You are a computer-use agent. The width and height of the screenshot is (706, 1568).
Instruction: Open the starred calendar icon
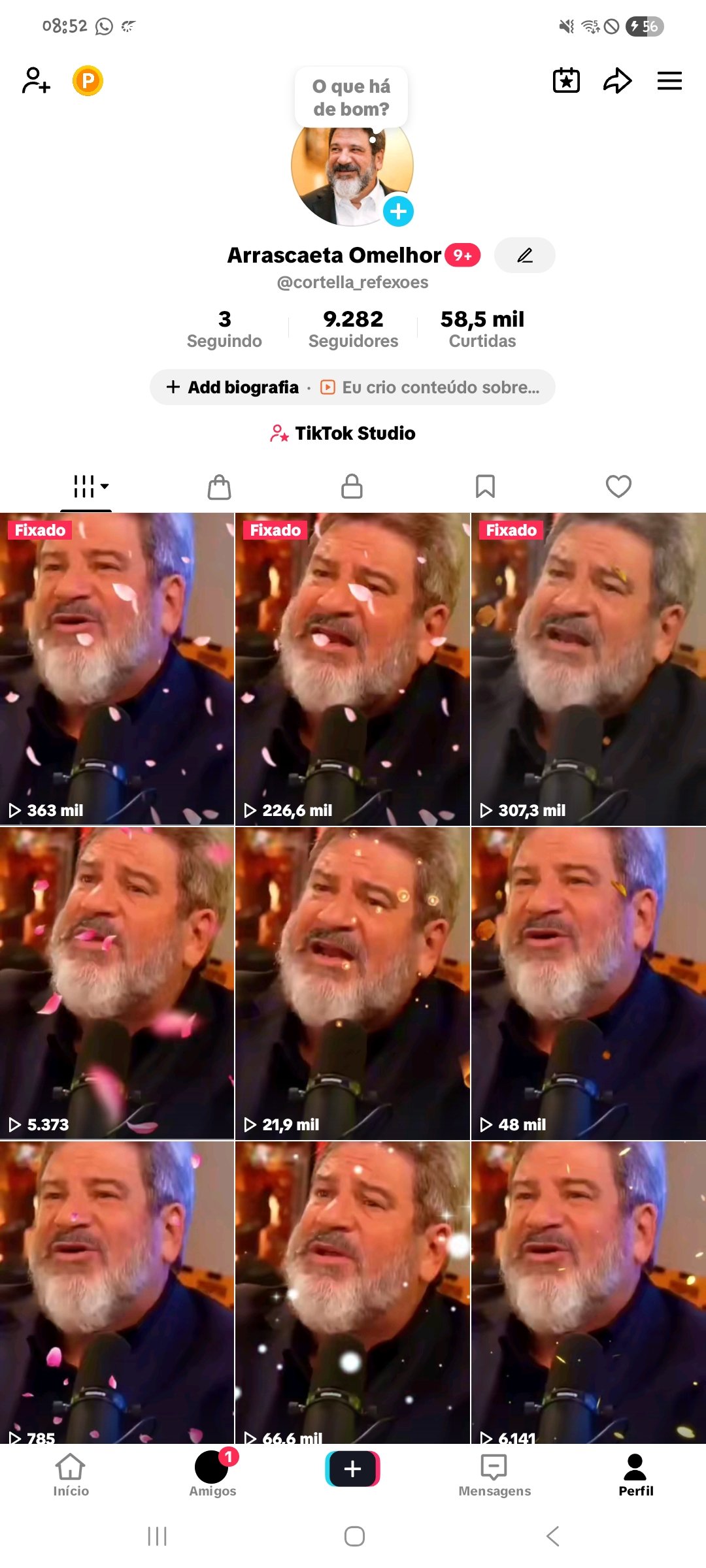pos(566,81)
